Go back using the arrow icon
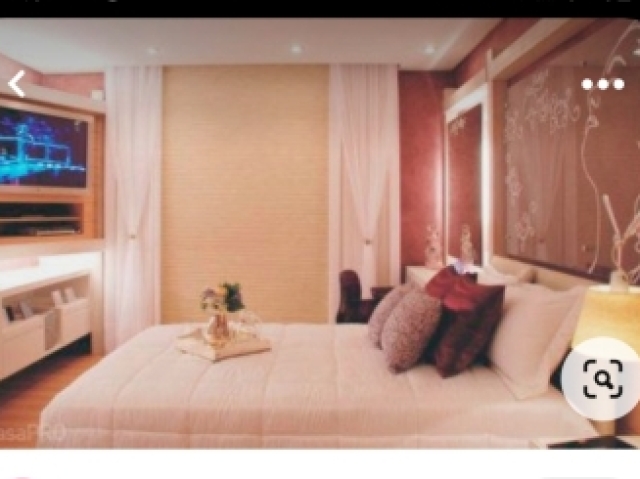 (17, 84)
